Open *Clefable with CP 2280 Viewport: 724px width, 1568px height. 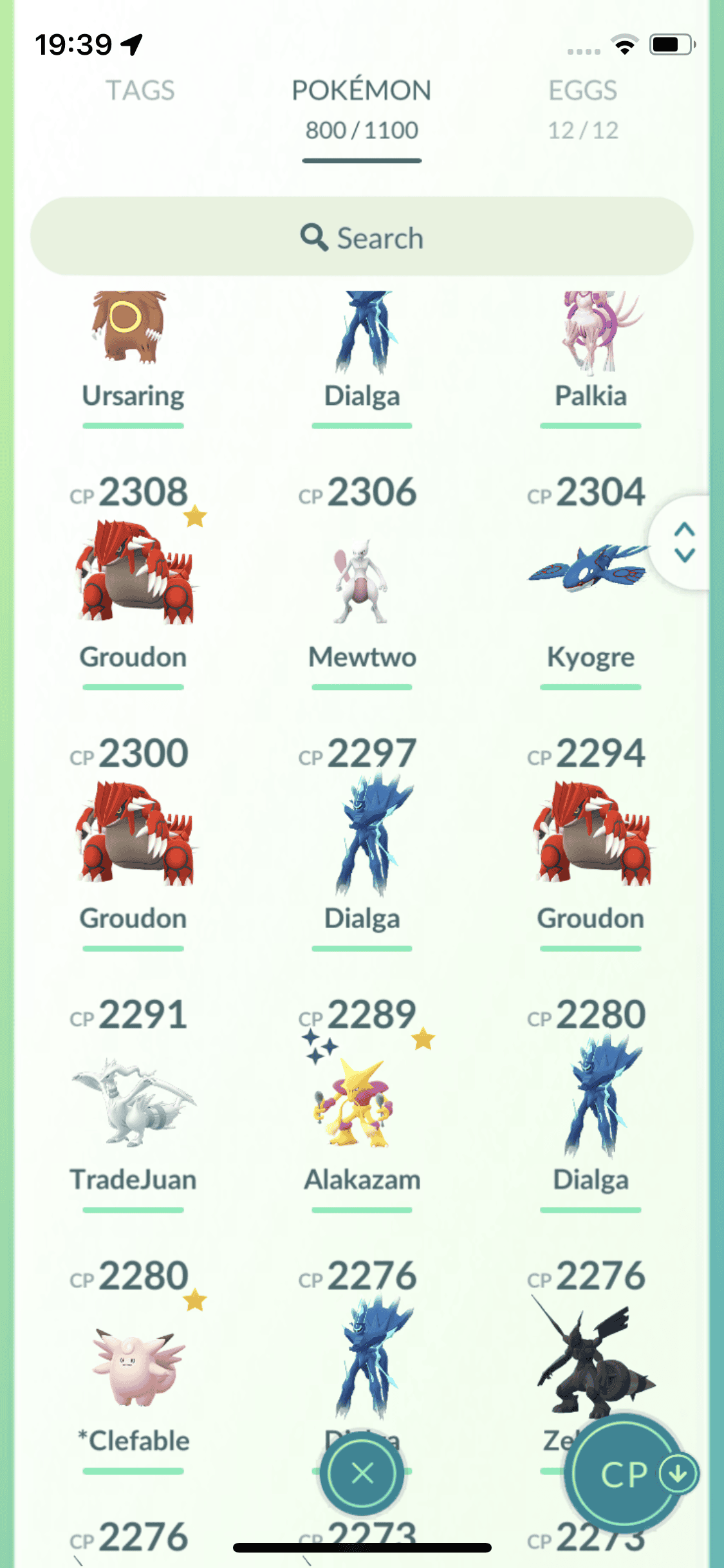tap(134, 1366)
